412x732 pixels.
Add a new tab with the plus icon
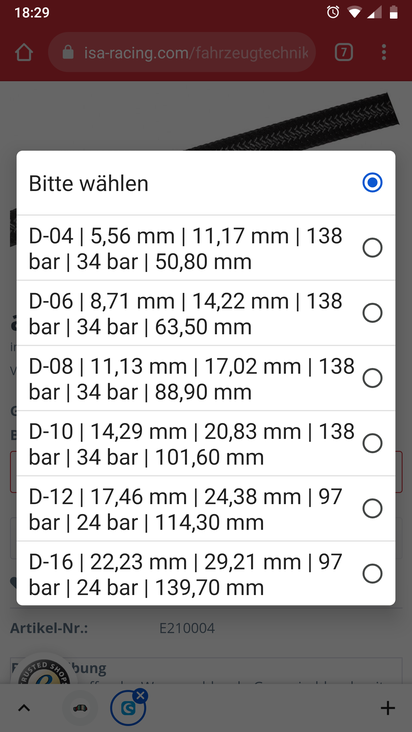pos(387,708)
